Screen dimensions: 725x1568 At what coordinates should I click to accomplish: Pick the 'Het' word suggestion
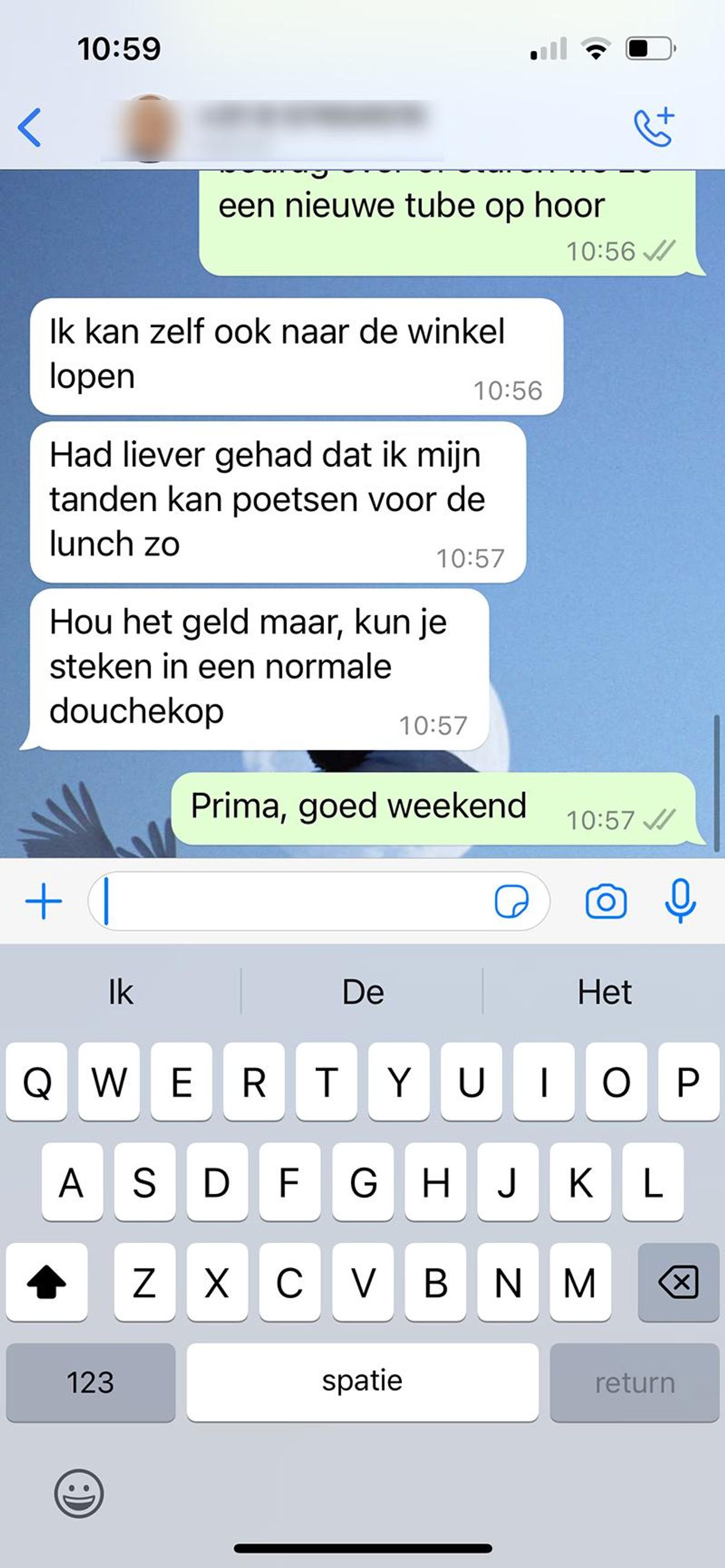coord(604,993)
